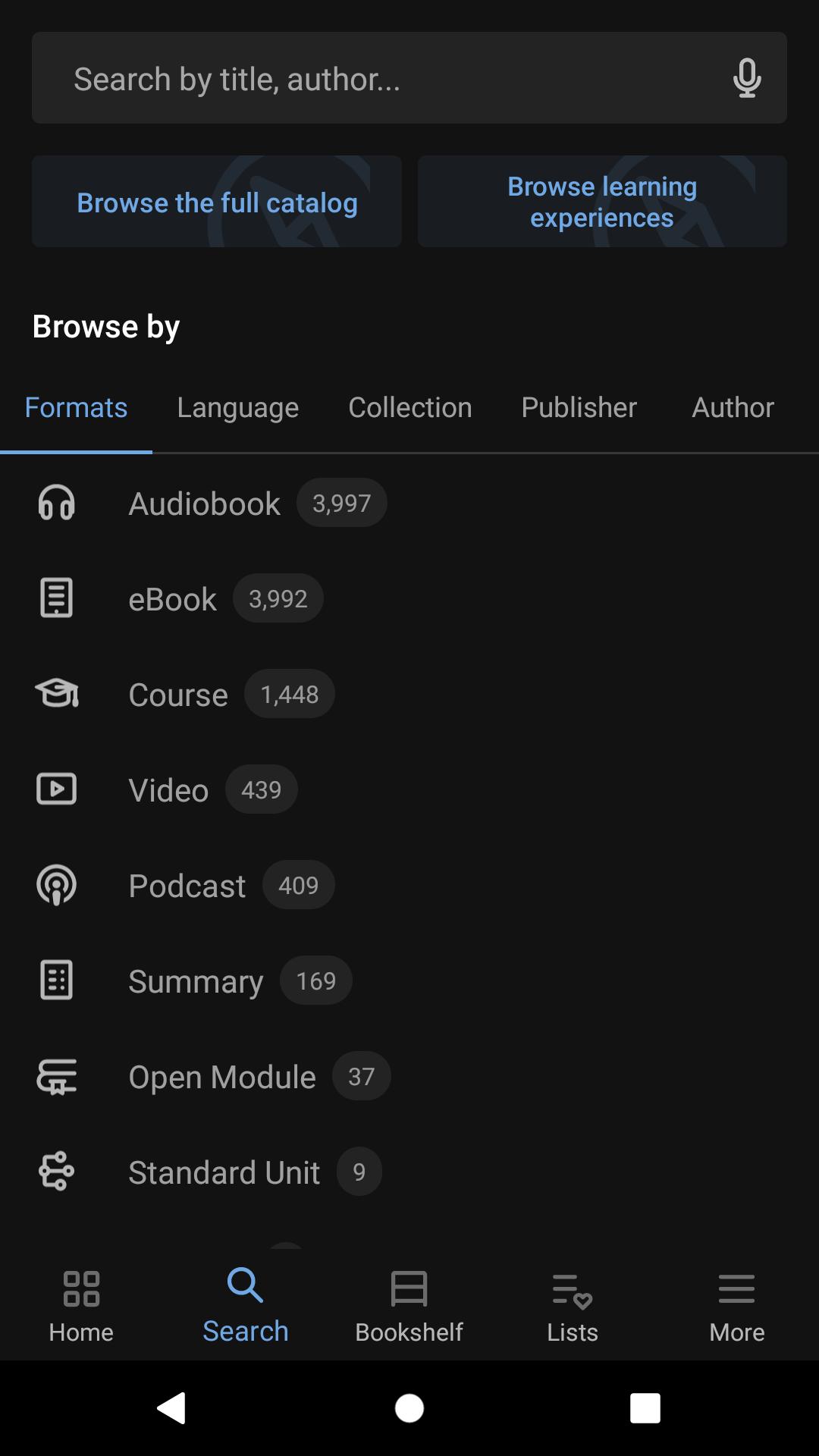819x1456 pixels.
Task: Browse Video titles
Action: click(409, 789)
